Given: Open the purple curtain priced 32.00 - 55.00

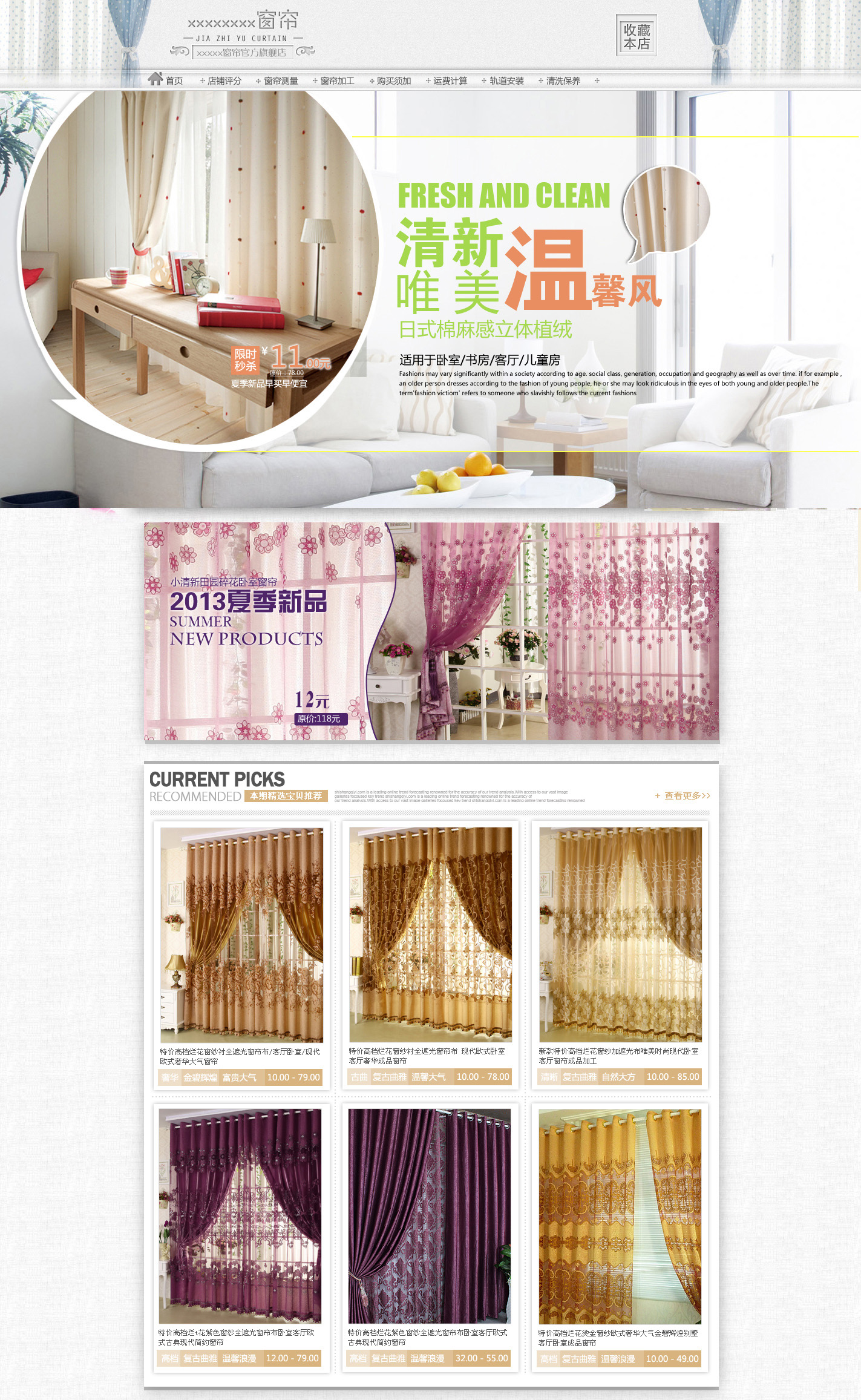Looking at the screenshot, I should click(430, 1217).
